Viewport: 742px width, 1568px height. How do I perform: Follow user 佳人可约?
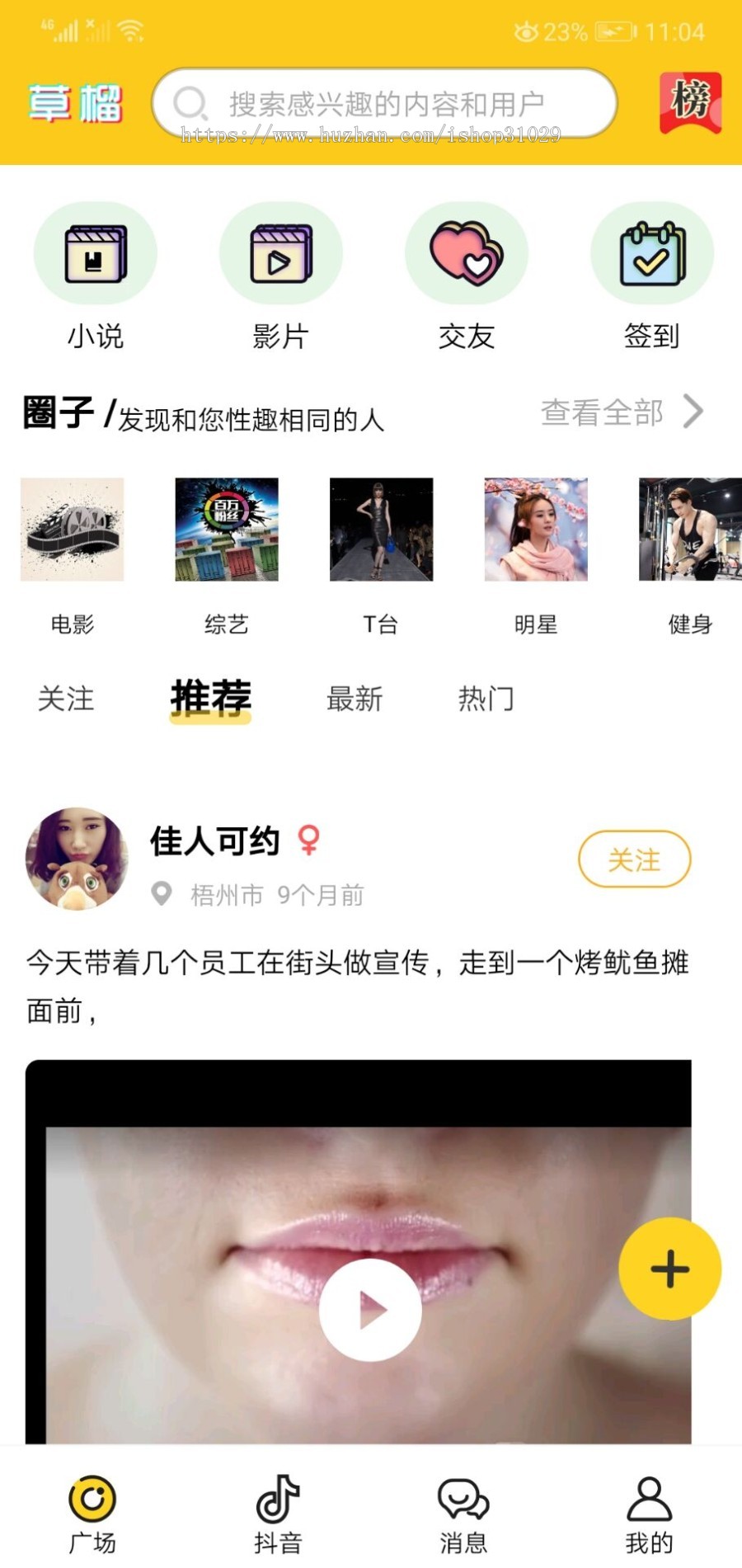click(634, 859)
